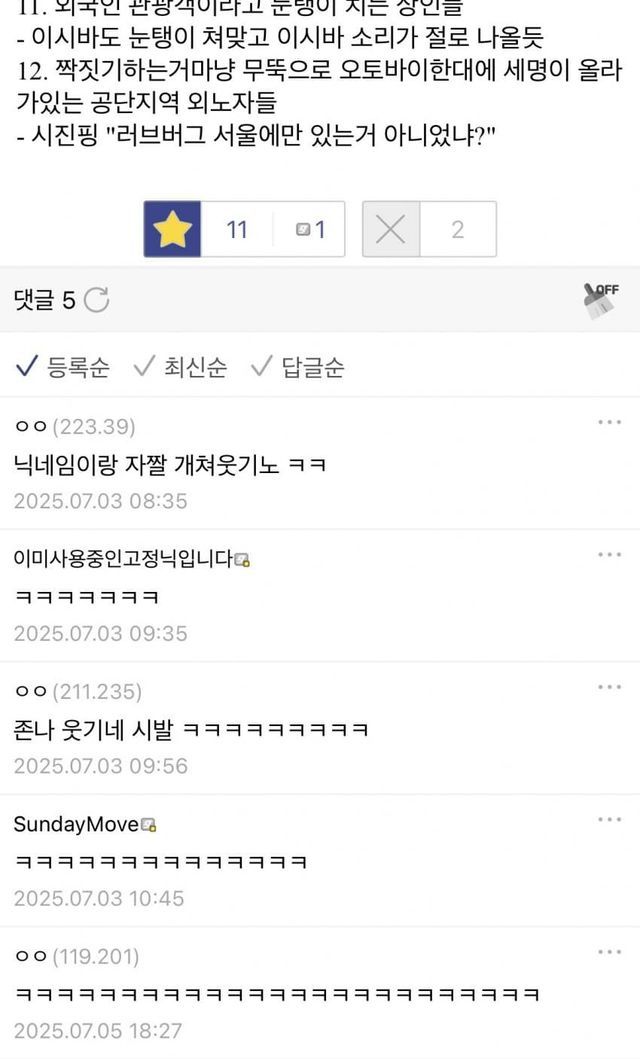The image size is (640, 1059).
Task: Sort comments by 등록순
Action: click(63, 367)
